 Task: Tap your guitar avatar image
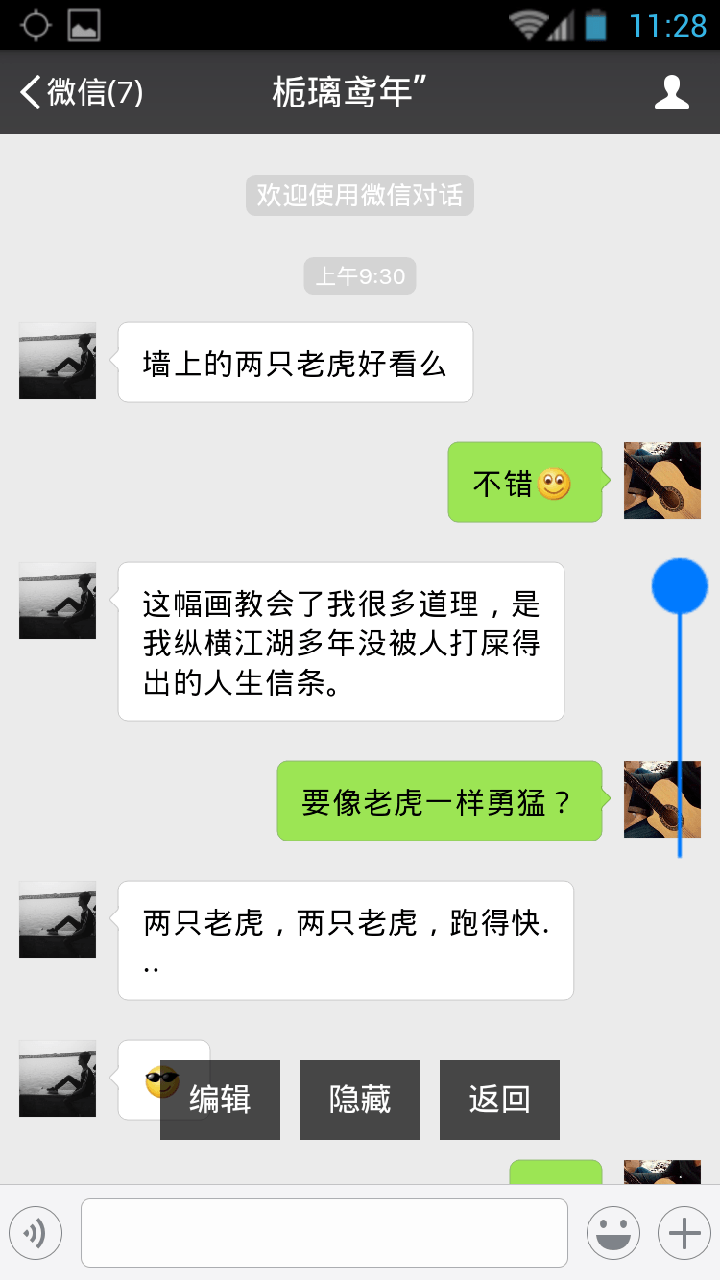click(x=662, y=481)
